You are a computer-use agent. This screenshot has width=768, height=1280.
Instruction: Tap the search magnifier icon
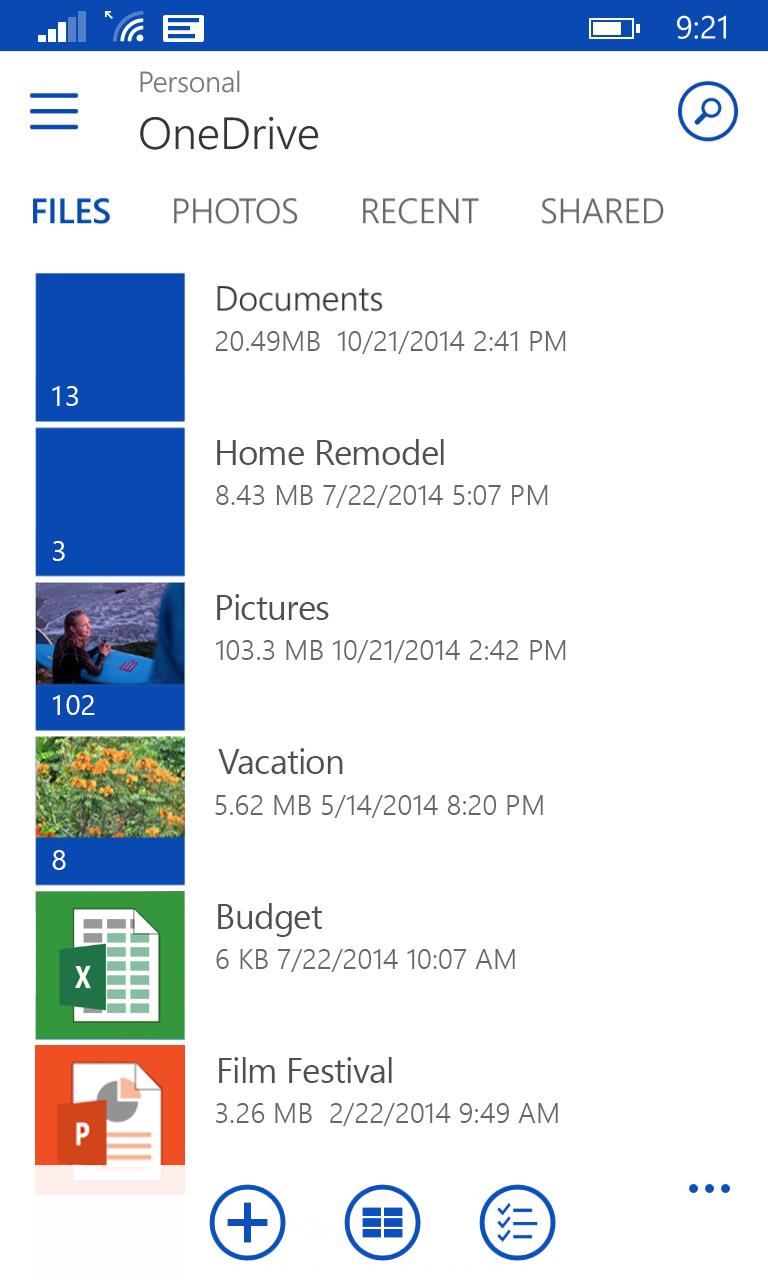click(x=707, y=111)
